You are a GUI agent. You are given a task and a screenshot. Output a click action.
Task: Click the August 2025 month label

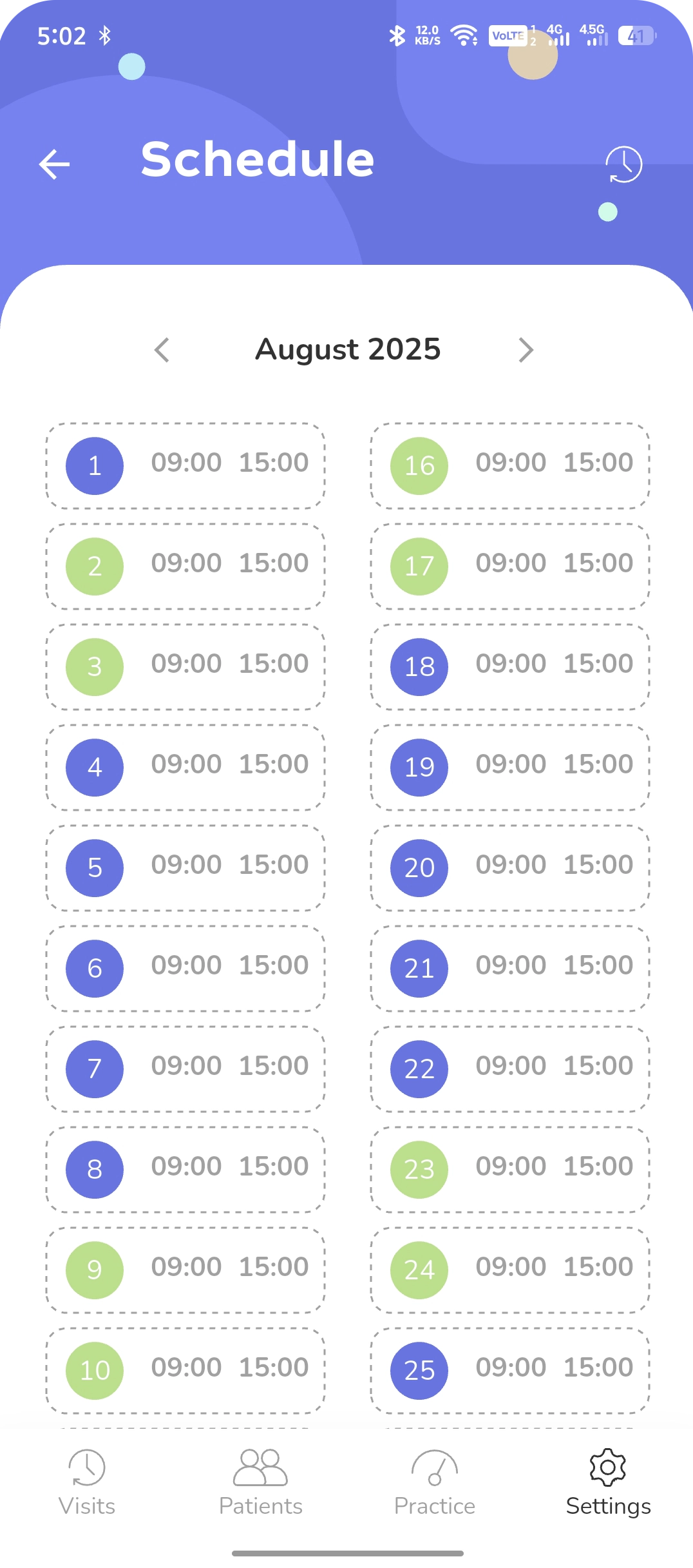[x=348, y=349]
